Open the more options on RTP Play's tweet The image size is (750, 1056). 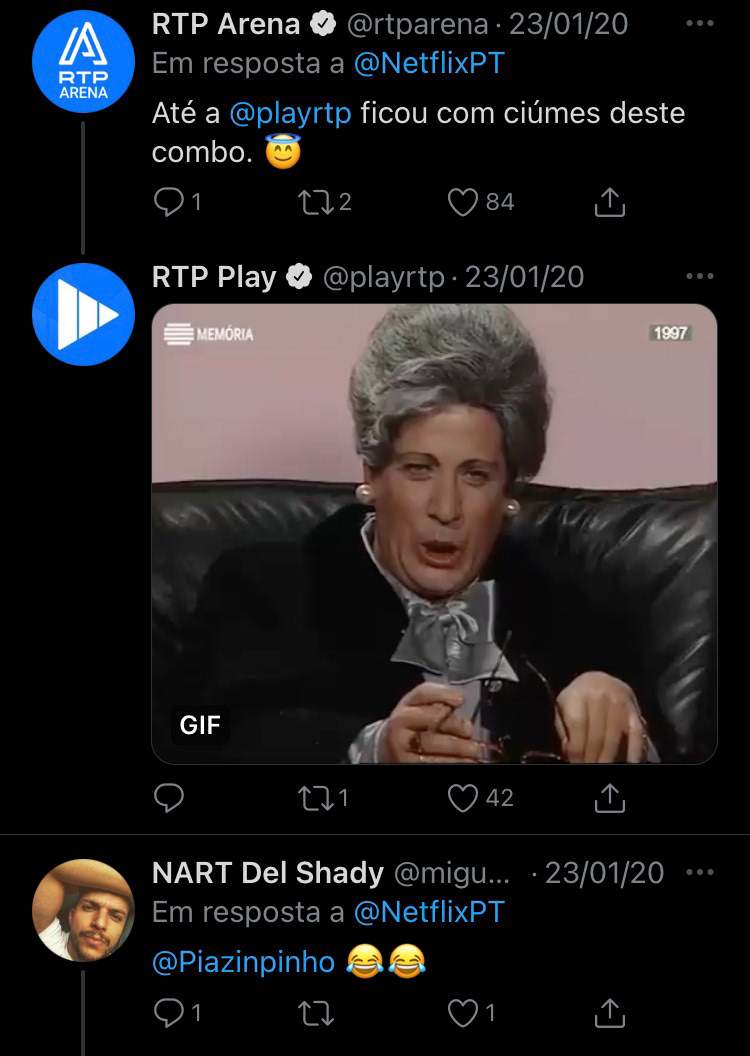click(699, 277)
